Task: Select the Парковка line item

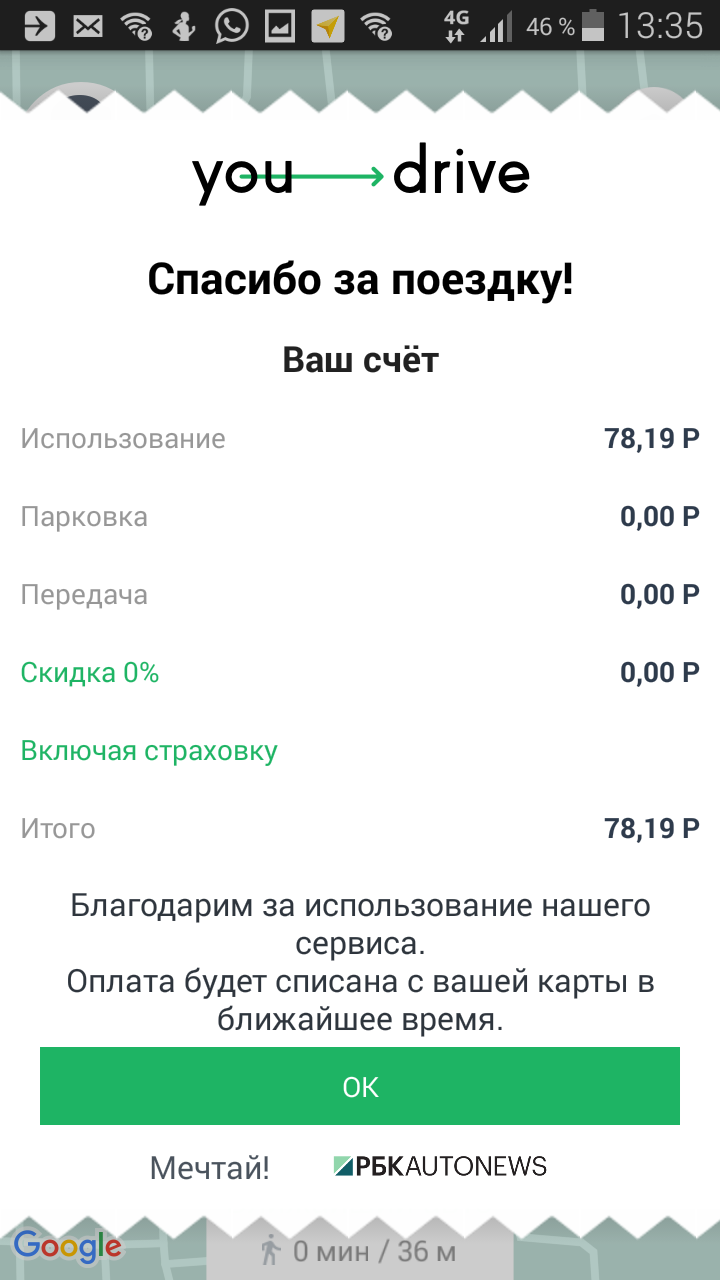Action: coord(85,516)
